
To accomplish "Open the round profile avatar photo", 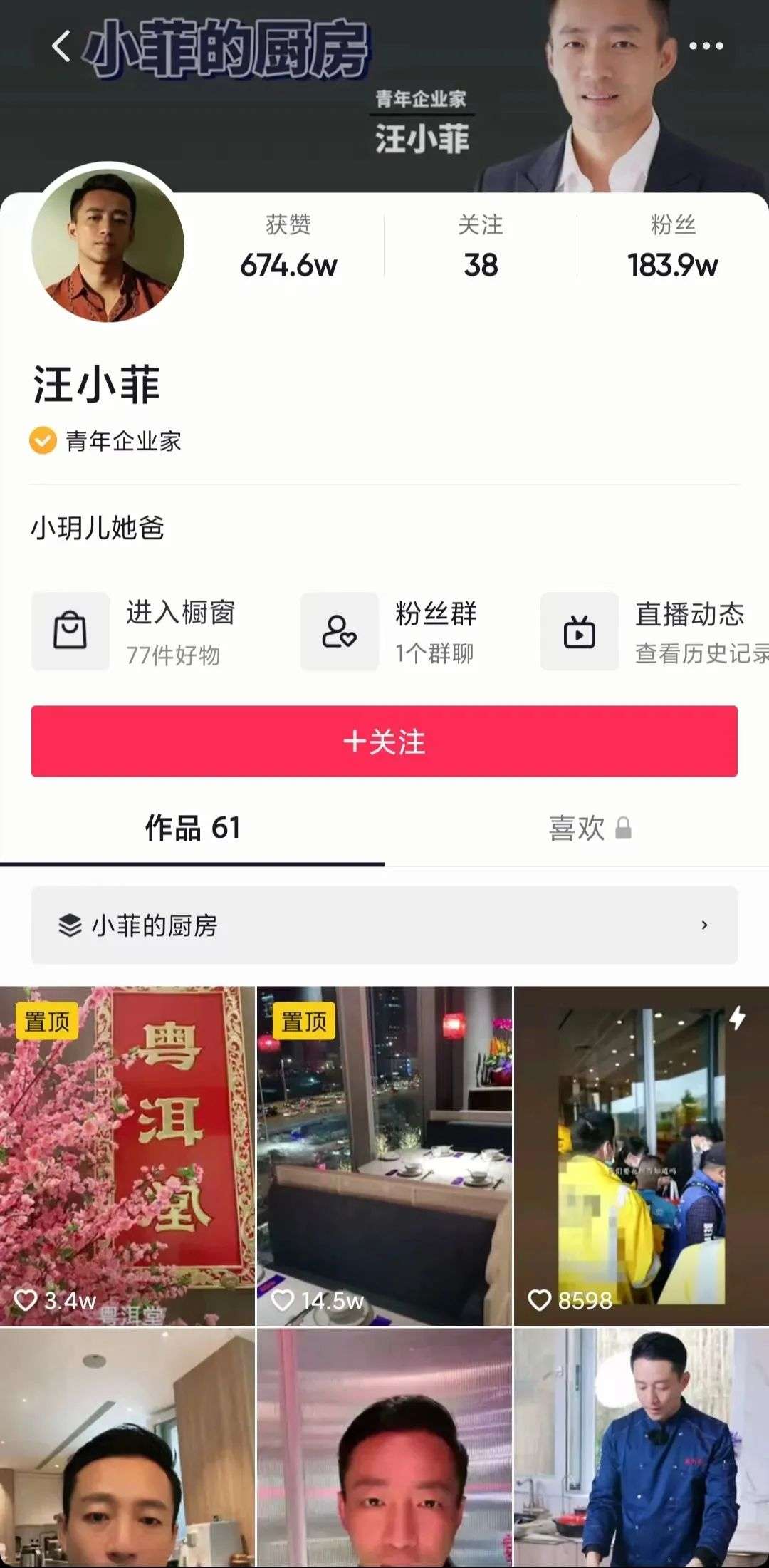I will pos(108,246).
